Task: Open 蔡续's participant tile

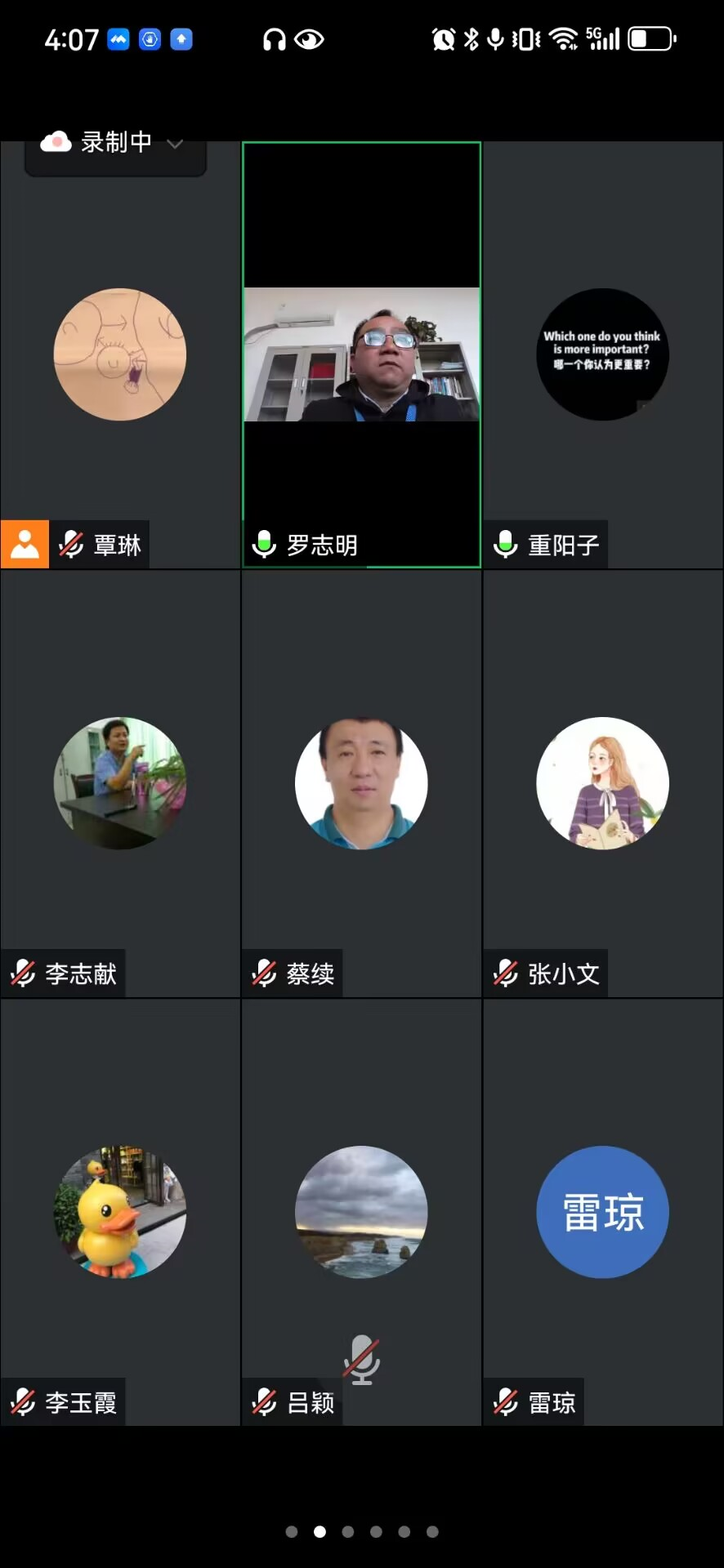Action: point(361,783)
